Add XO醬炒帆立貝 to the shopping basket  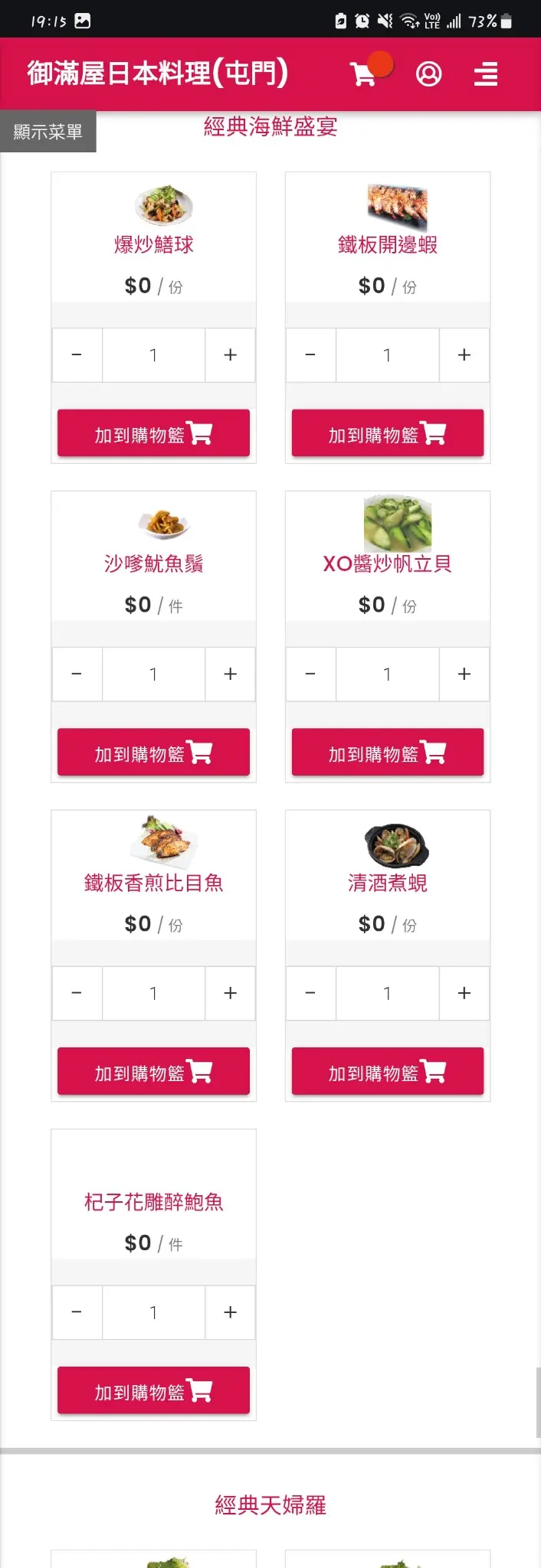[387, 753]
